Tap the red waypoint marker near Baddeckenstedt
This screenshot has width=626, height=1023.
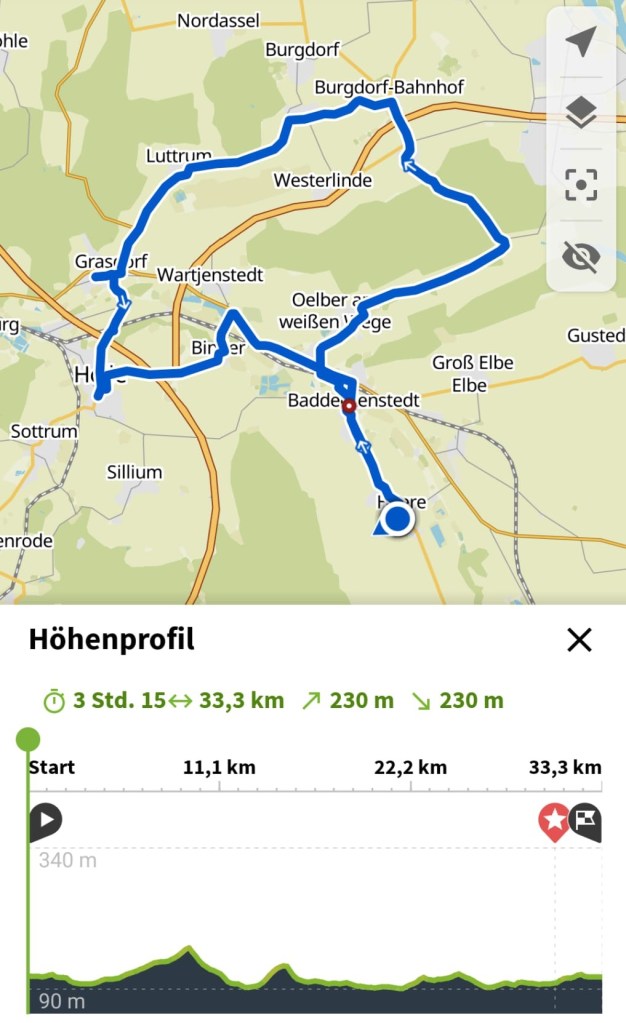point(349,406)
